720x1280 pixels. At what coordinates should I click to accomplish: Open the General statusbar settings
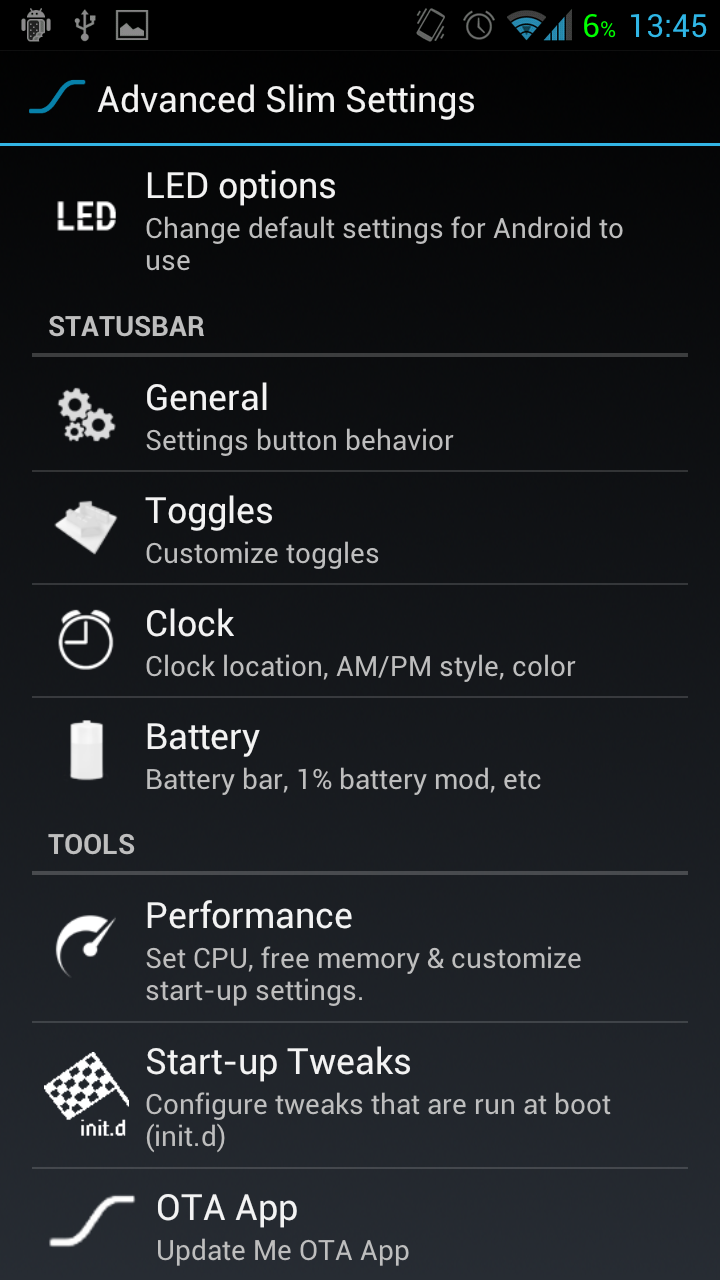point(360,416)
